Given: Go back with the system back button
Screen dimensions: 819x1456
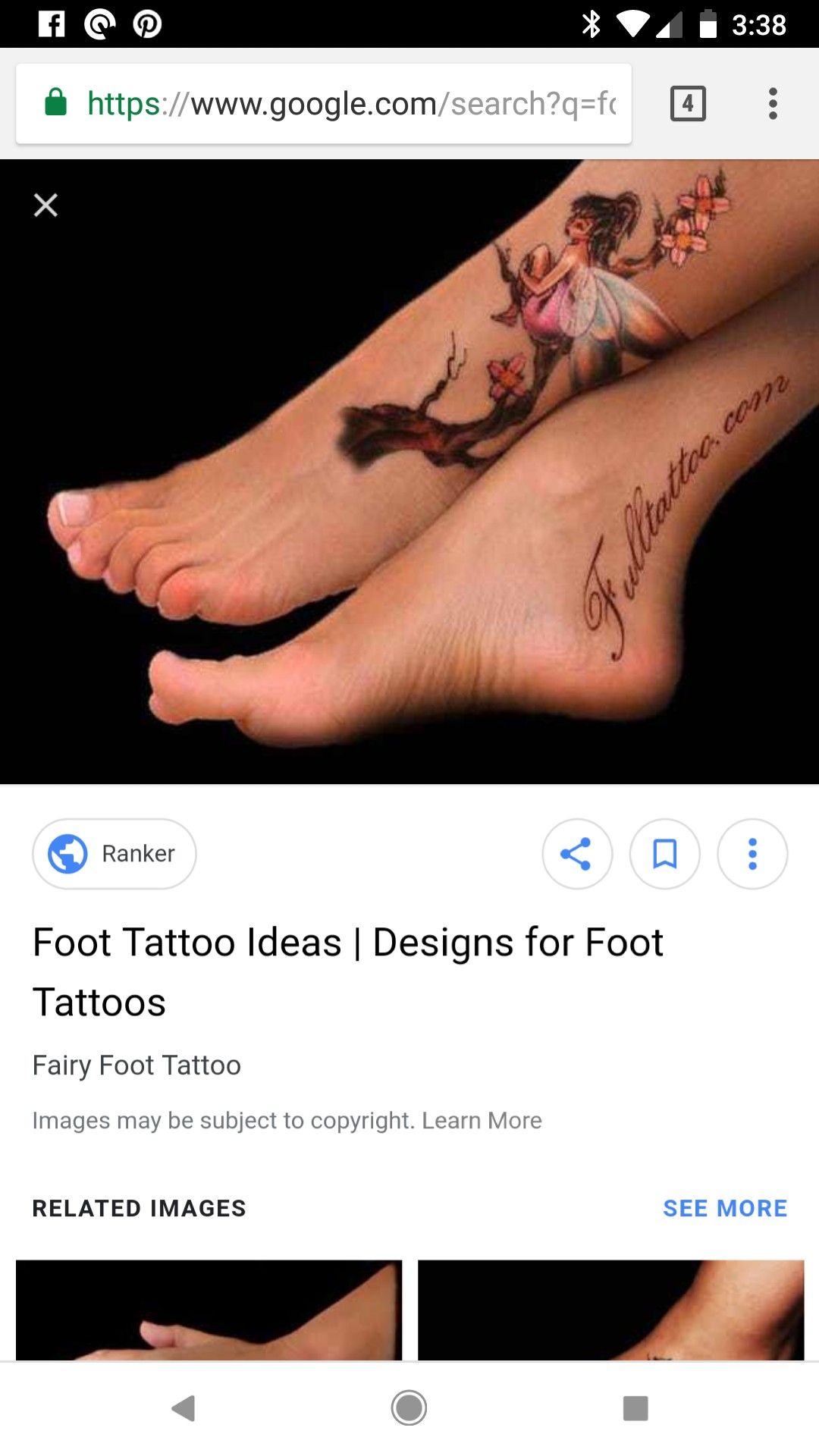Looking at the screenshot, I should click(184, 1408).
